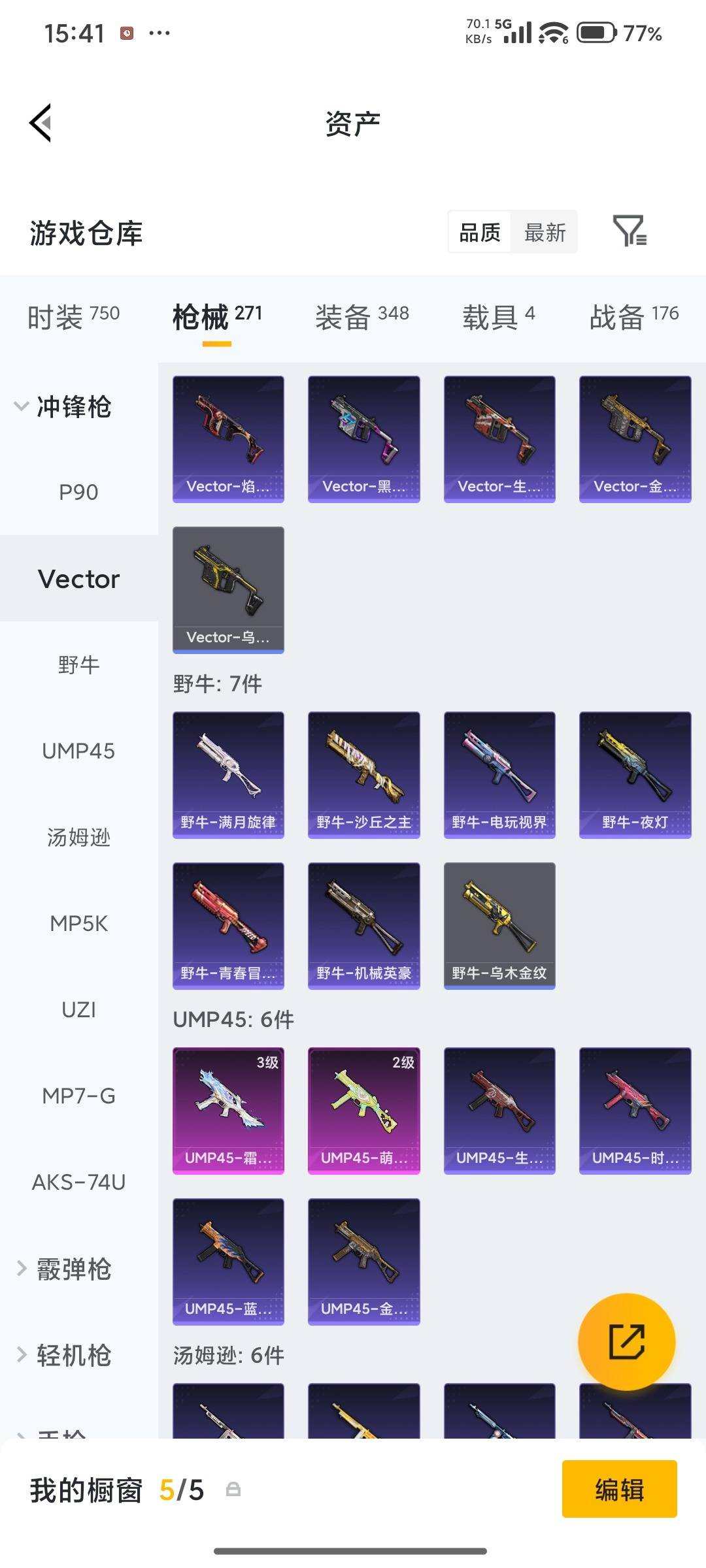The image size is (706, 1568).
Task: Collapse the 冲锋枪 category
Action: 63,406
